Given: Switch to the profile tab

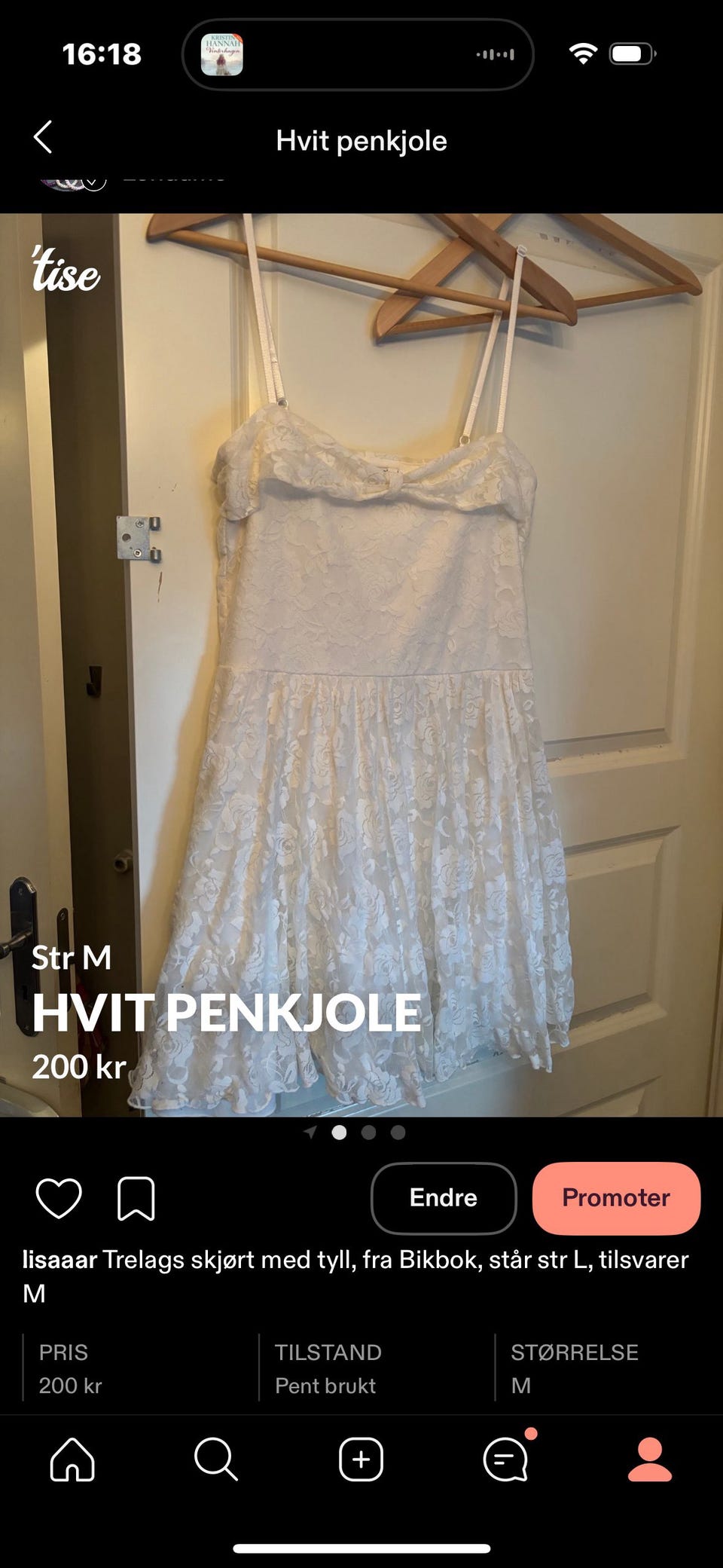Looking at the screenshot, I should pos(649,1459).
